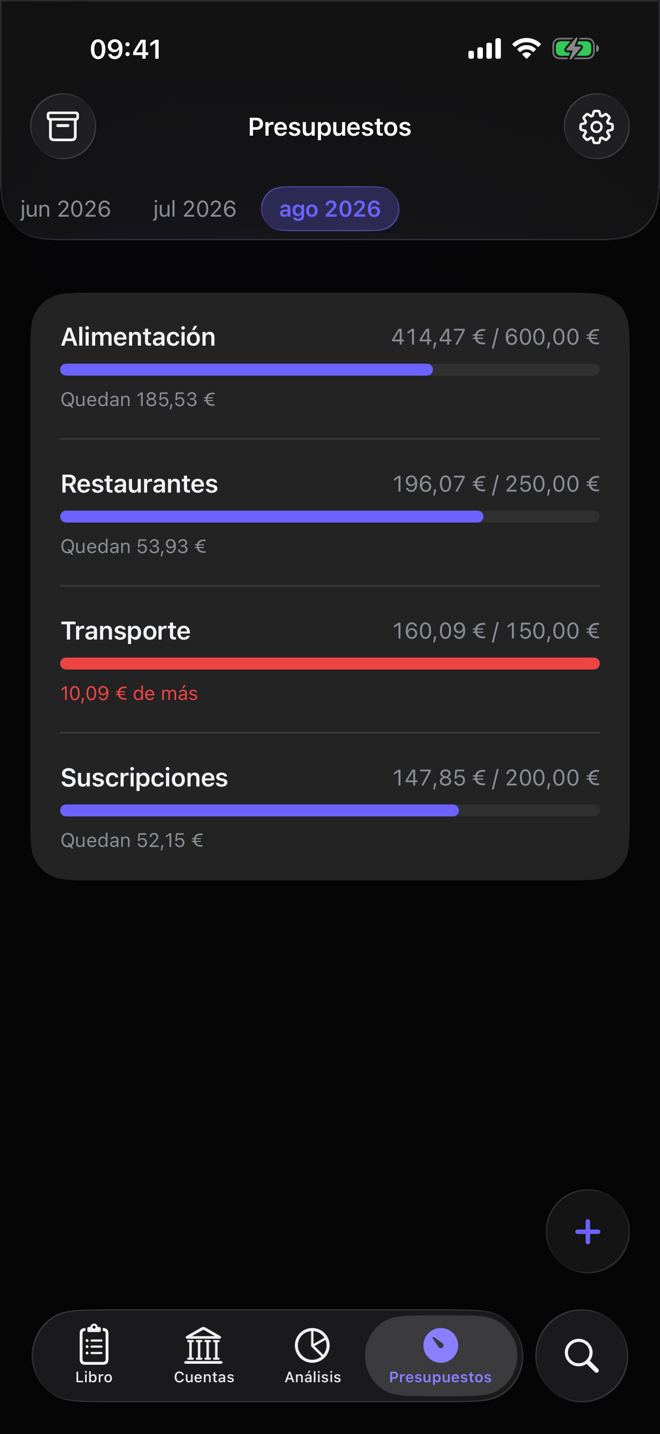Select the jul 2026 month
Screen dimensions: 660x1434
[x=195, y=209]
